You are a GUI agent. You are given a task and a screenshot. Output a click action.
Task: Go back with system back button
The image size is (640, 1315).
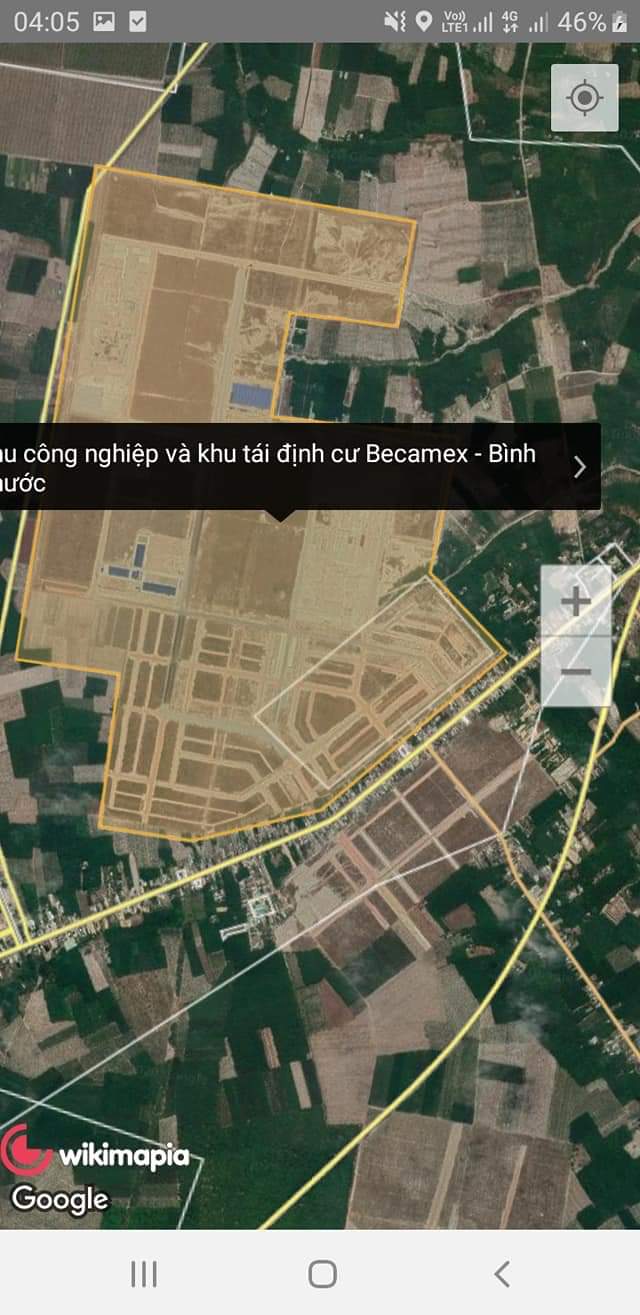502,1273
